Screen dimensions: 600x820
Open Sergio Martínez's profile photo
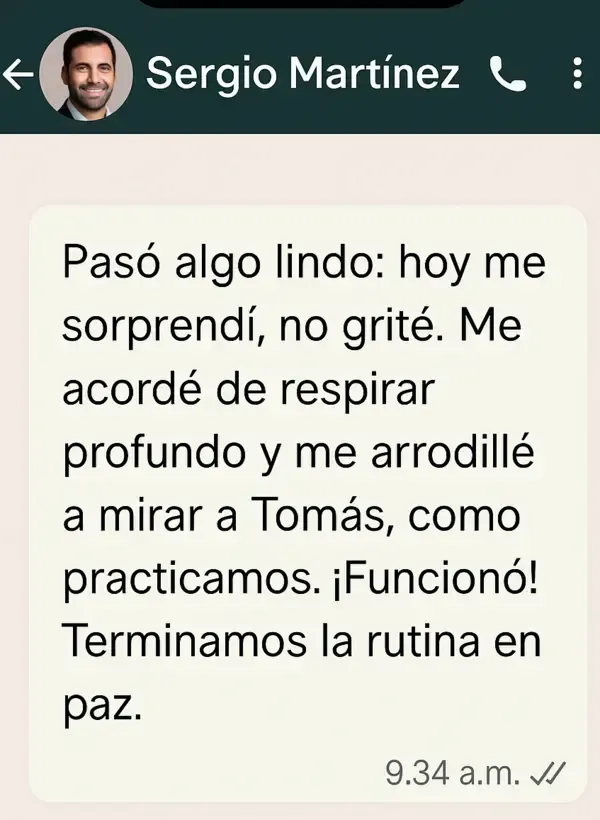pyautogui.click(x=84, y=74)
